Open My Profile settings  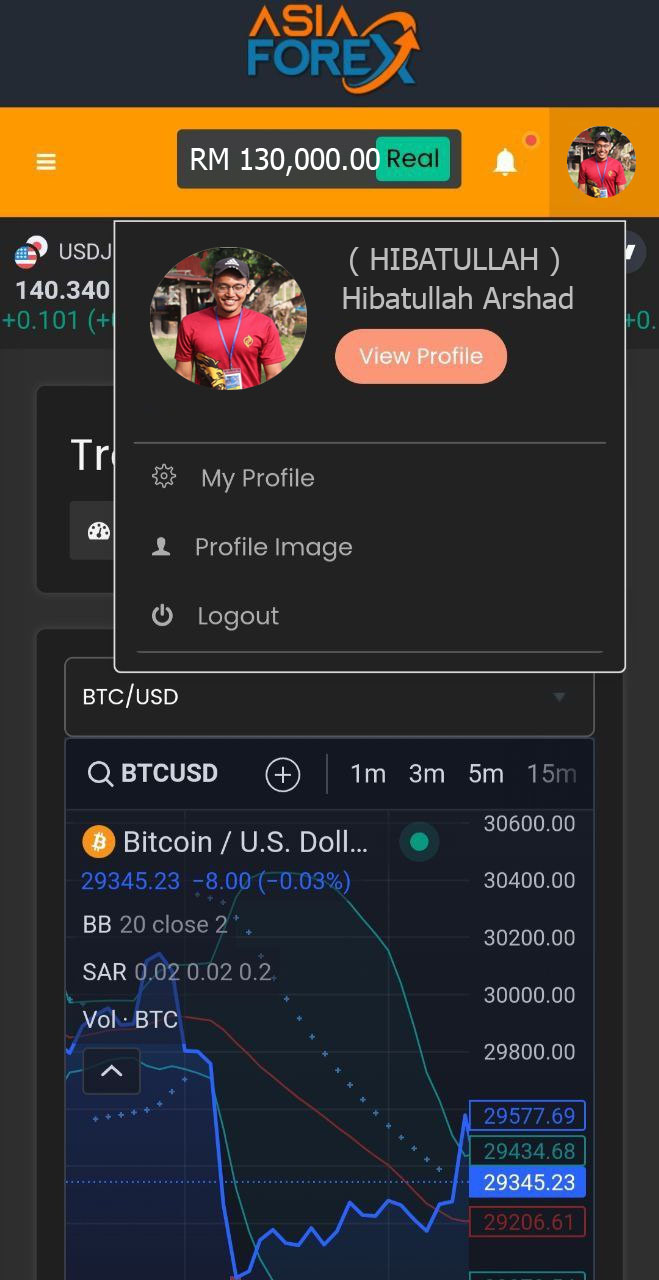257,478
